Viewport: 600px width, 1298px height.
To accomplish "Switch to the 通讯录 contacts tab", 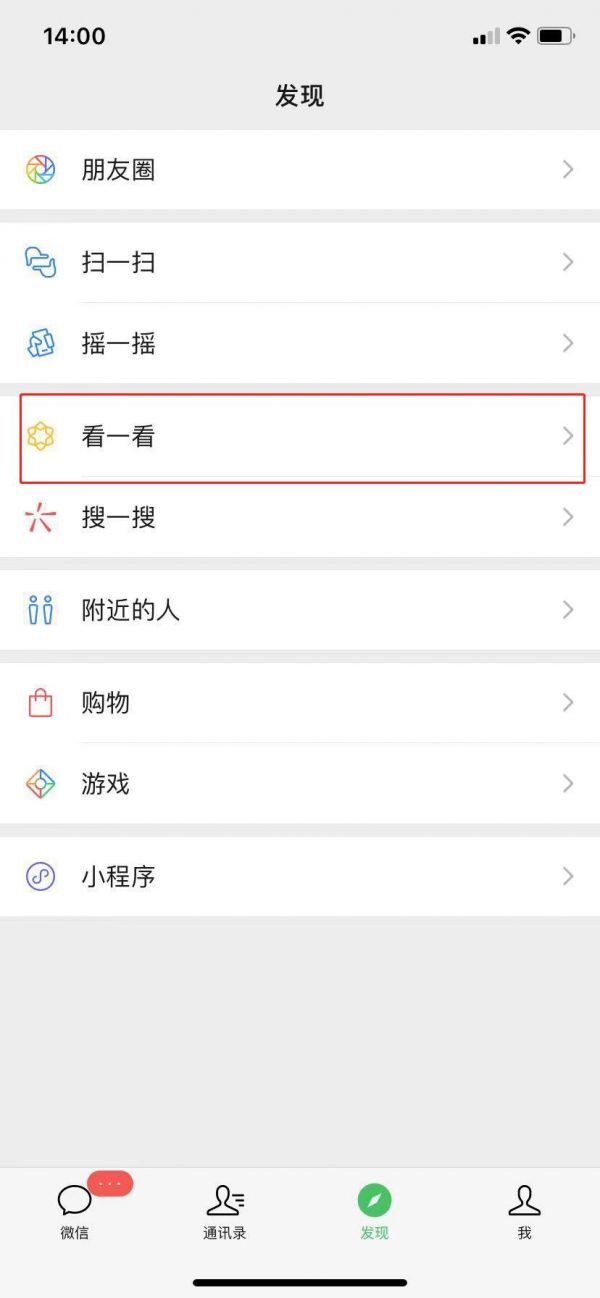I will [225, 1210].
